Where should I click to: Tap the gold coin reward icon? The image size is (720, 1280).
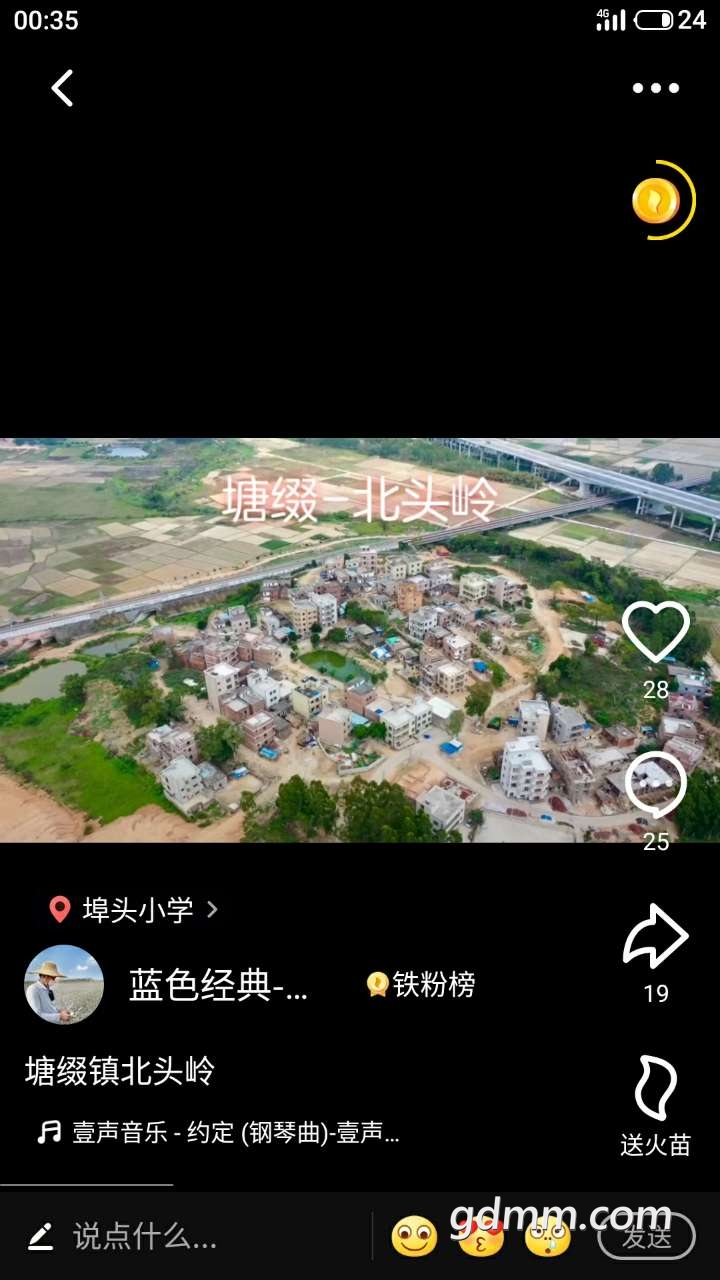656,201
